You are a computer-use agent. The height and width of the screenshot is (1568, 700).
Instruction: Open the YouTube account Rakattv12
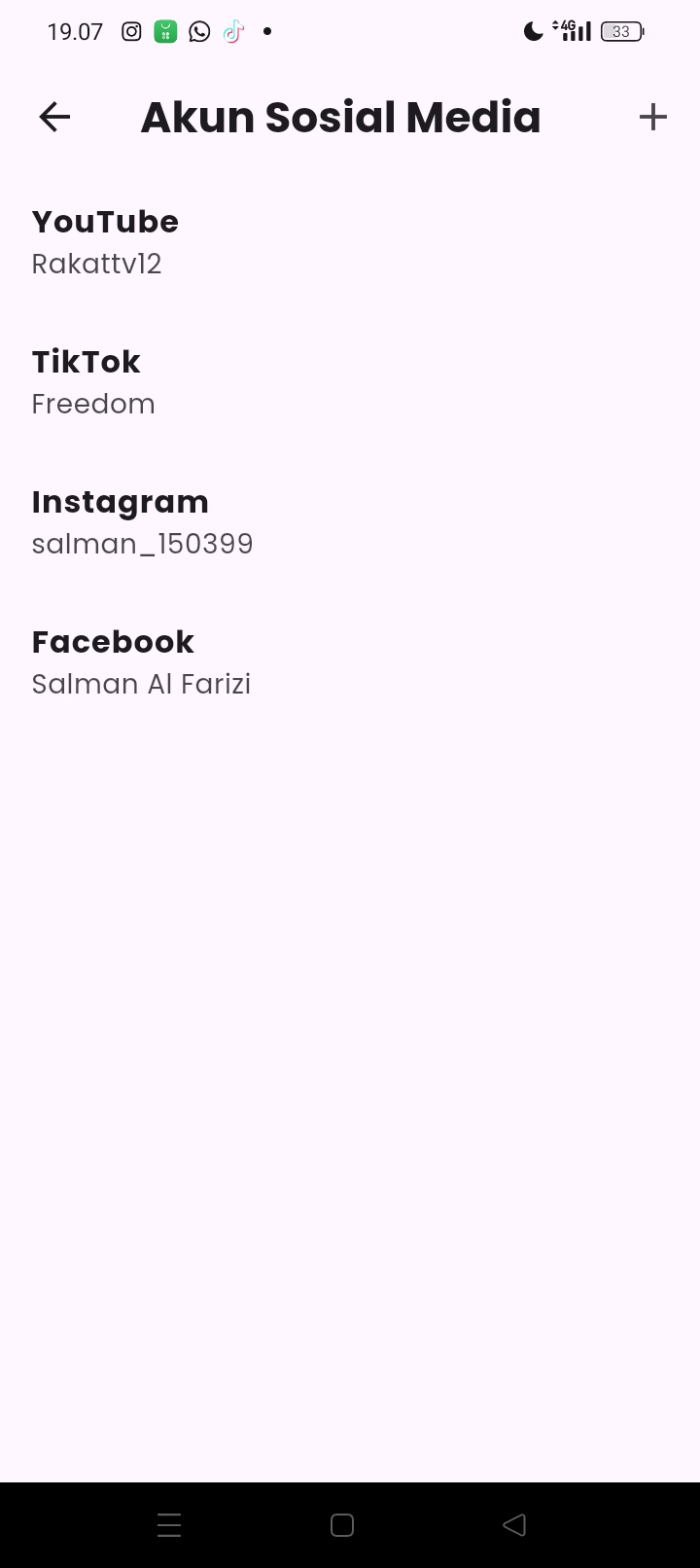click(350, 242)
